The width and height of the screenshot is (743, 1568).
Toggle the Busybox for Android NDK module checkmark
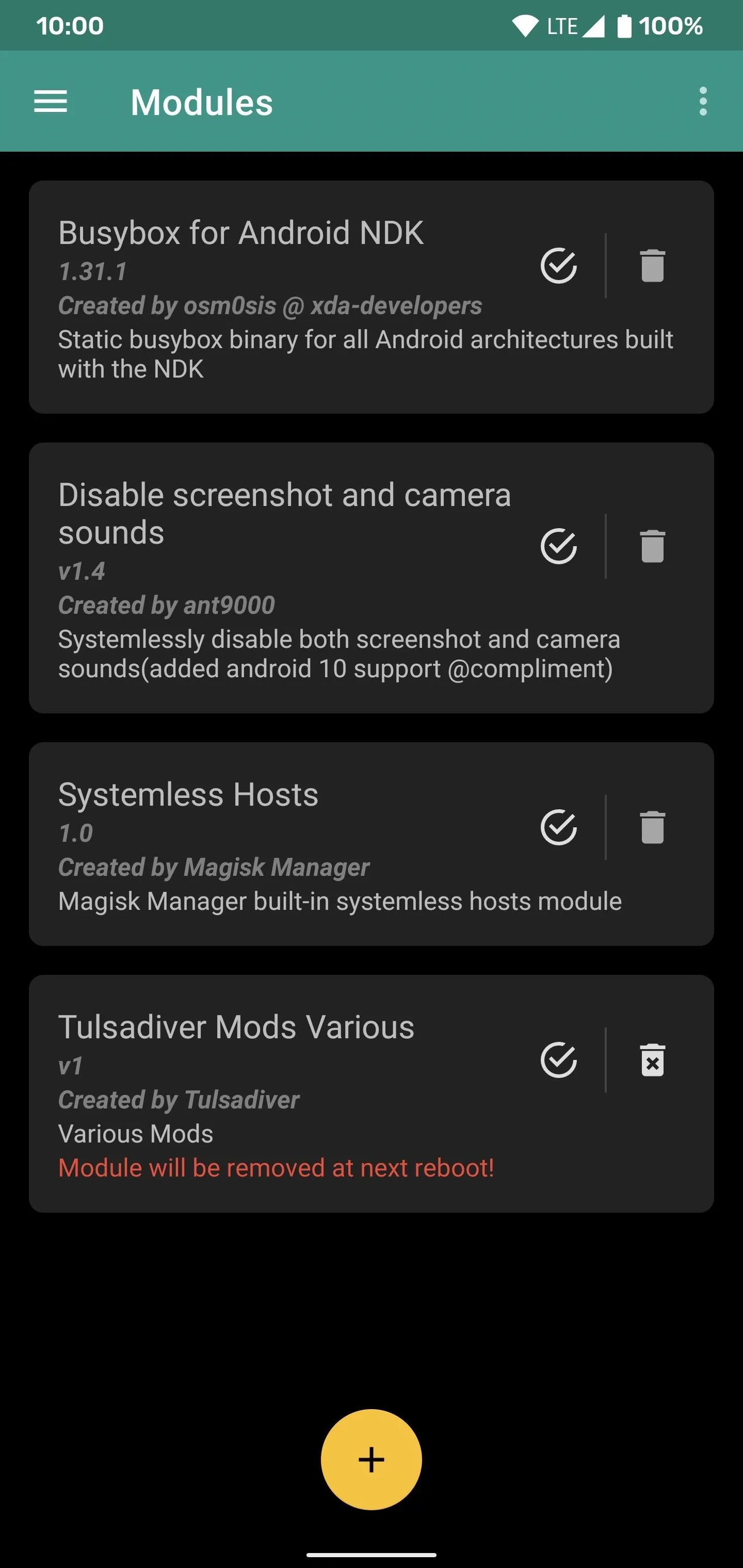(558, 266)
